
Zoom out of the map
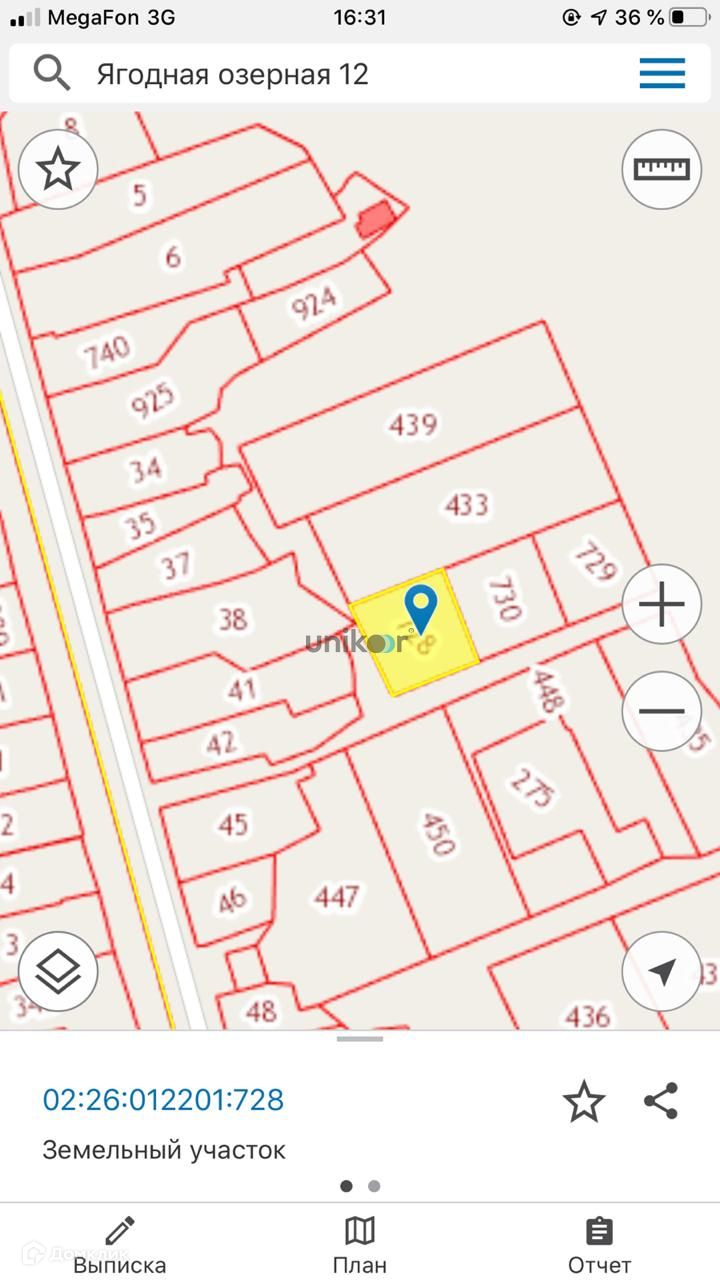click(661, 712)
